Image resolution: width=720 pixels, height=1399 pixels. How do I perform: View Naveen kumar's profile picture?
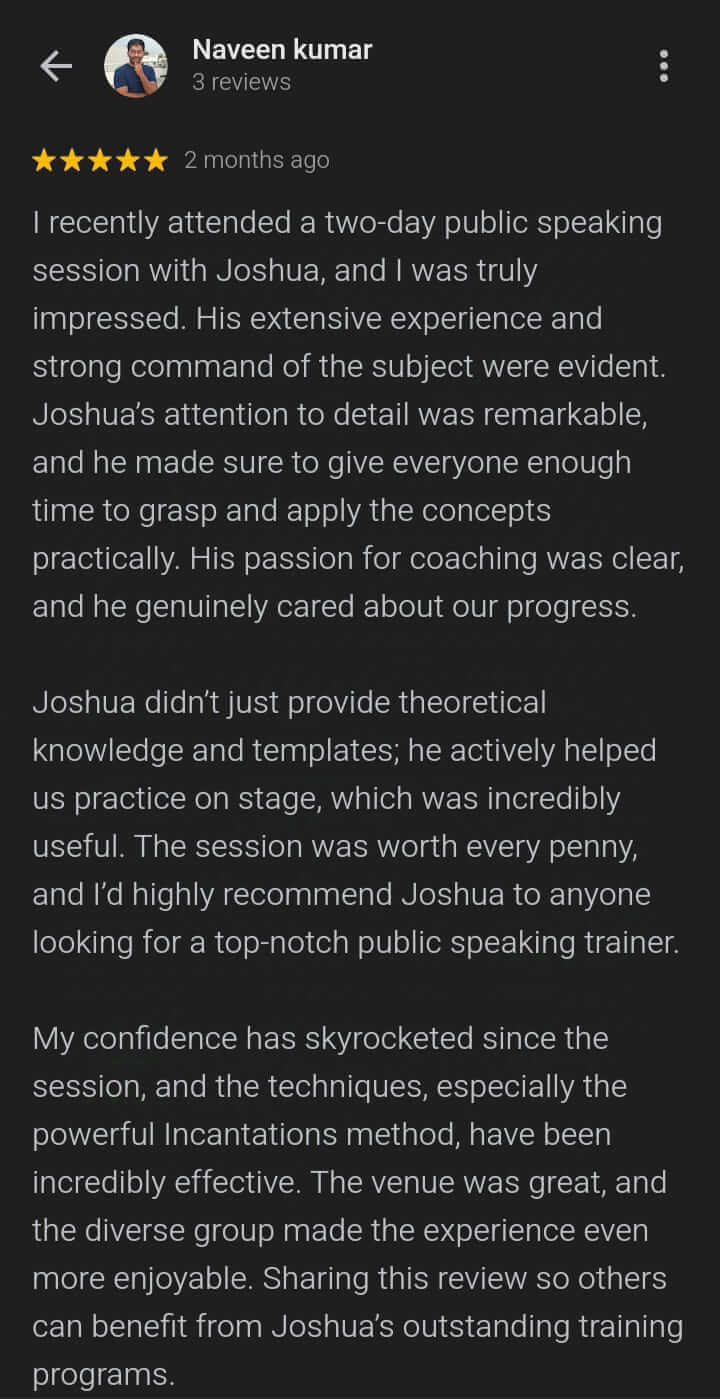tap(136, 66)
